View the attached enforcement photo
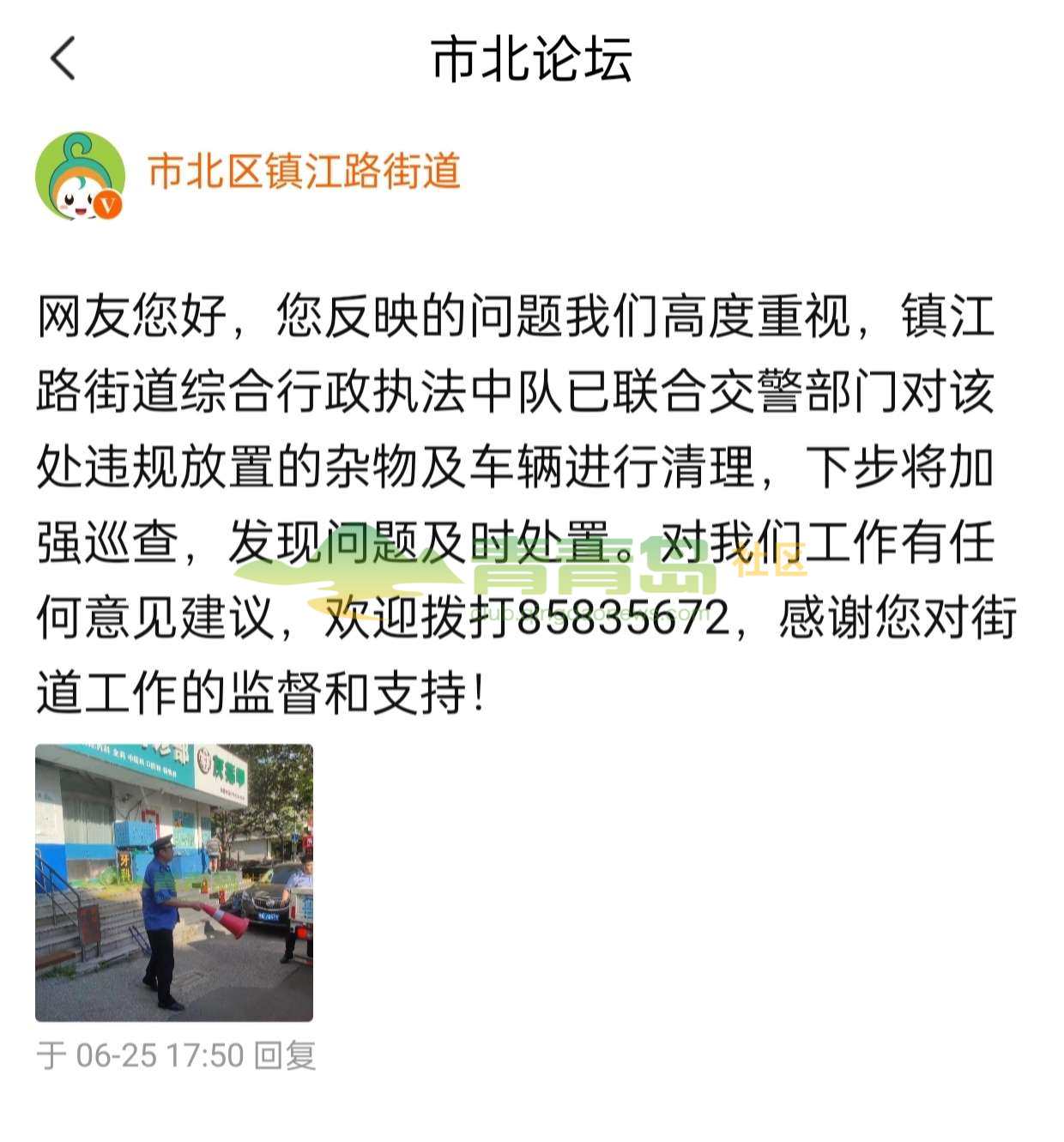Image resolution: width=1064 pixels, height=1142 pixels. coord(174,882)
